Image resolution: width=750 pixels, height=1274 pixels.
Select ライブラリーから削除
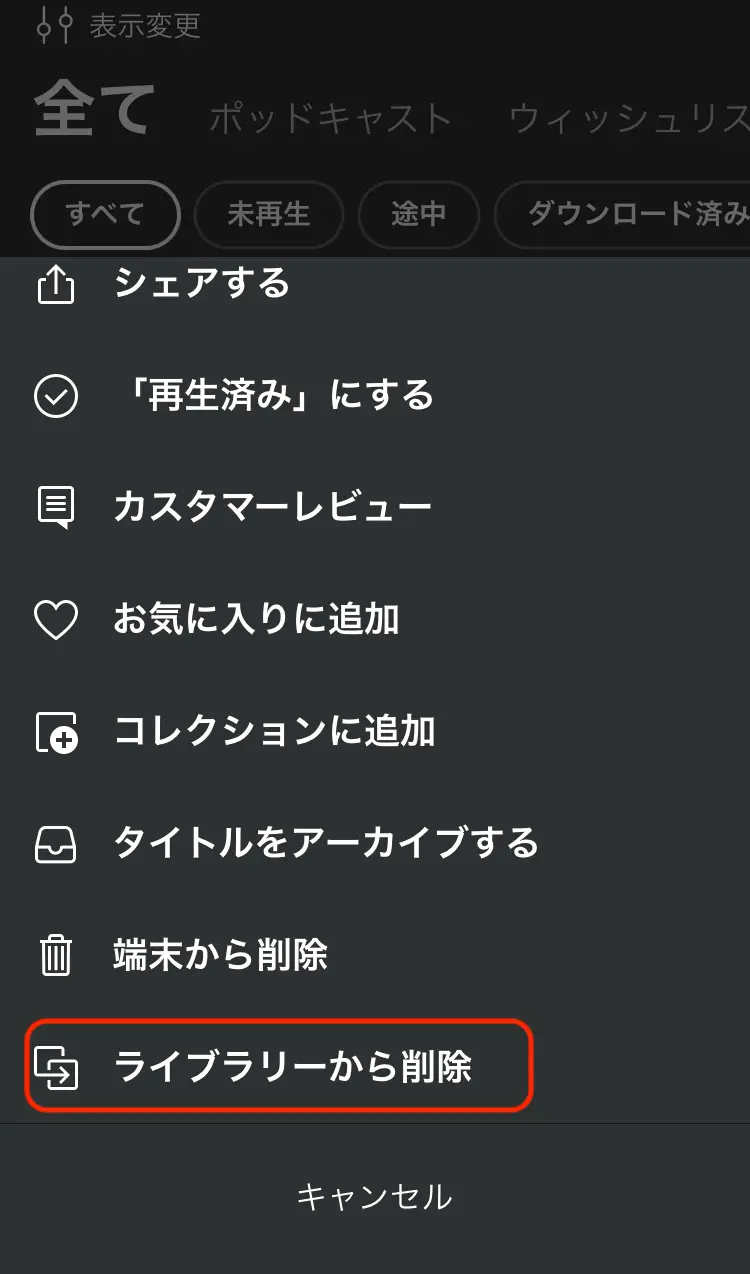(x=375, y=1068)
